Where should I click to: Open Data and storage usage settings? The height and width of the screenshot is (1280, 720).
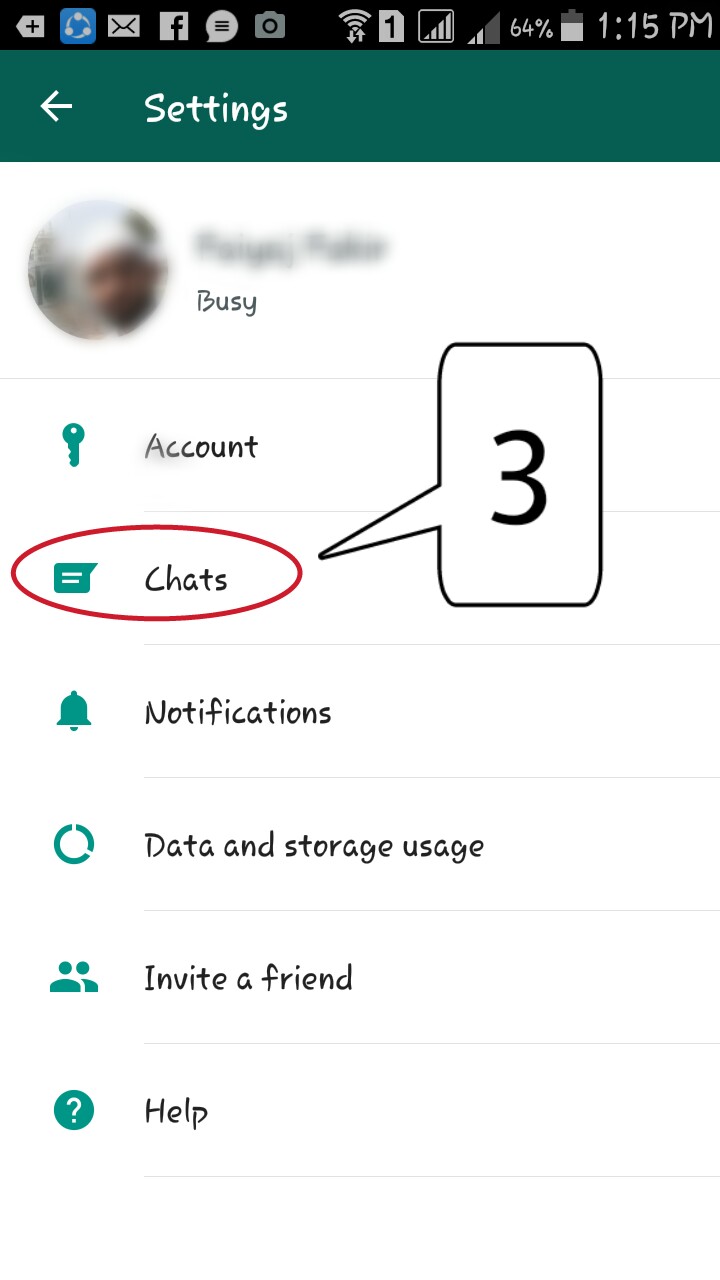[315, 844]
